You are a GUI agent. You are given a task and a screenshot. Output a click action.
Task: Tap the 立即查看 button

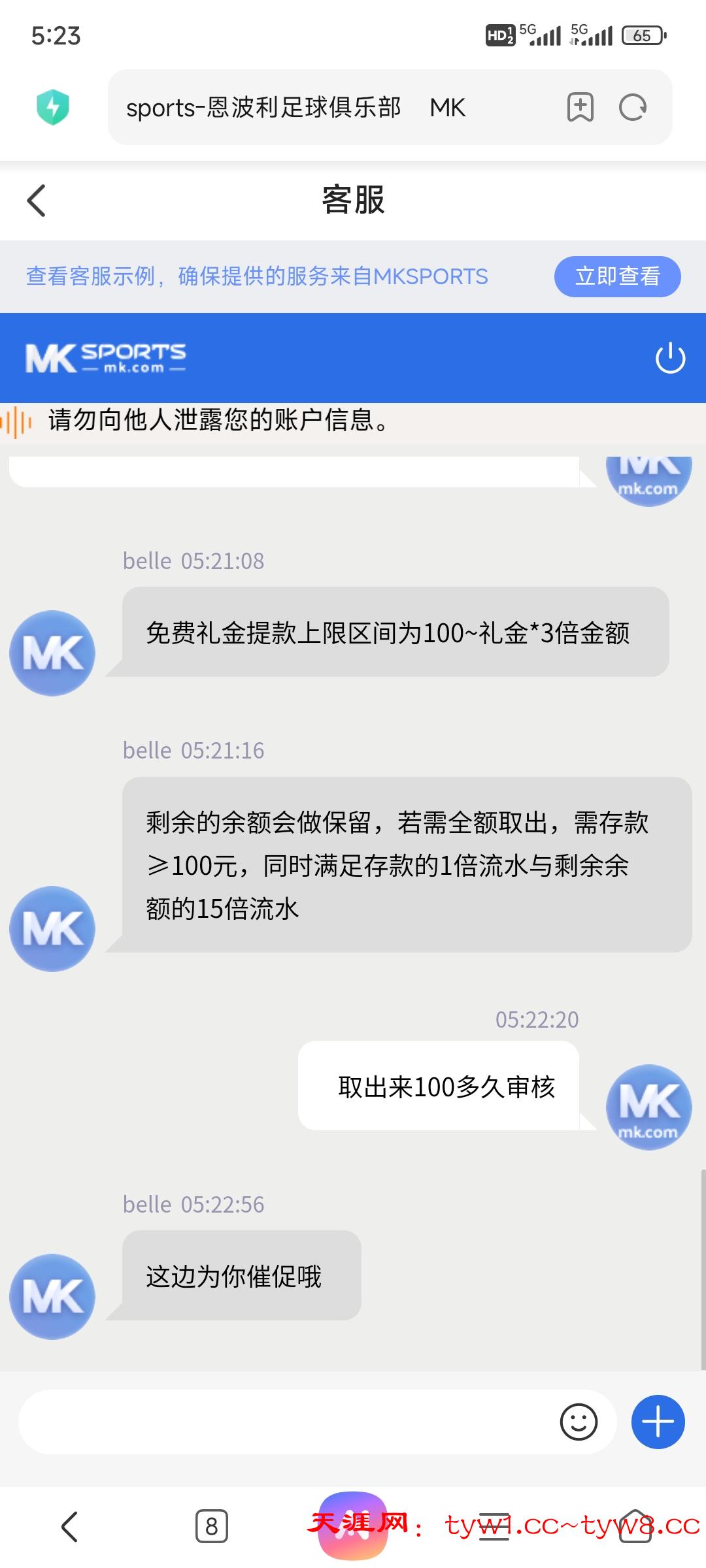[x=617, y=276]
